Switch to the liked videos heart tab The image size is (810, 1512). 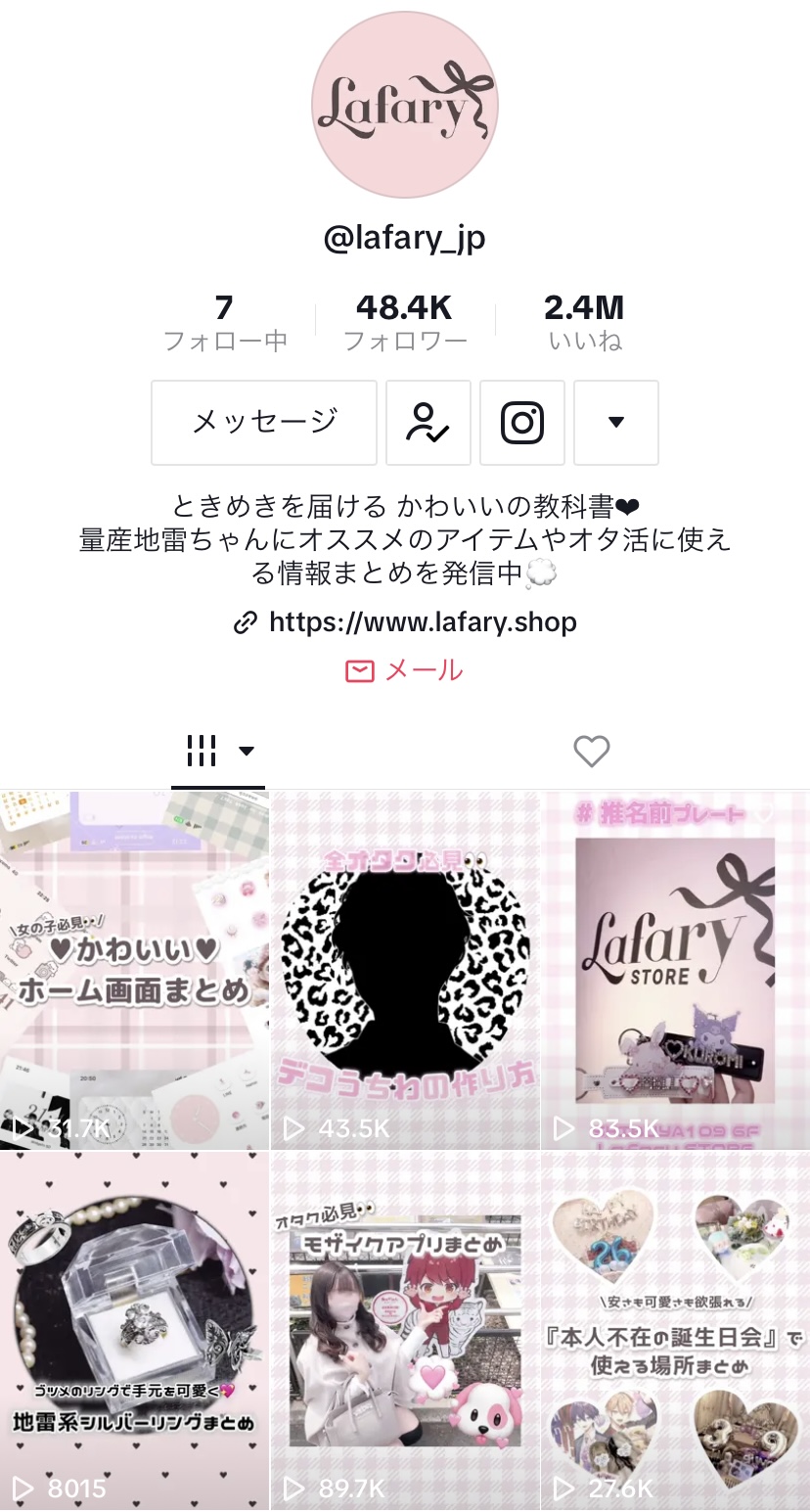591,752
